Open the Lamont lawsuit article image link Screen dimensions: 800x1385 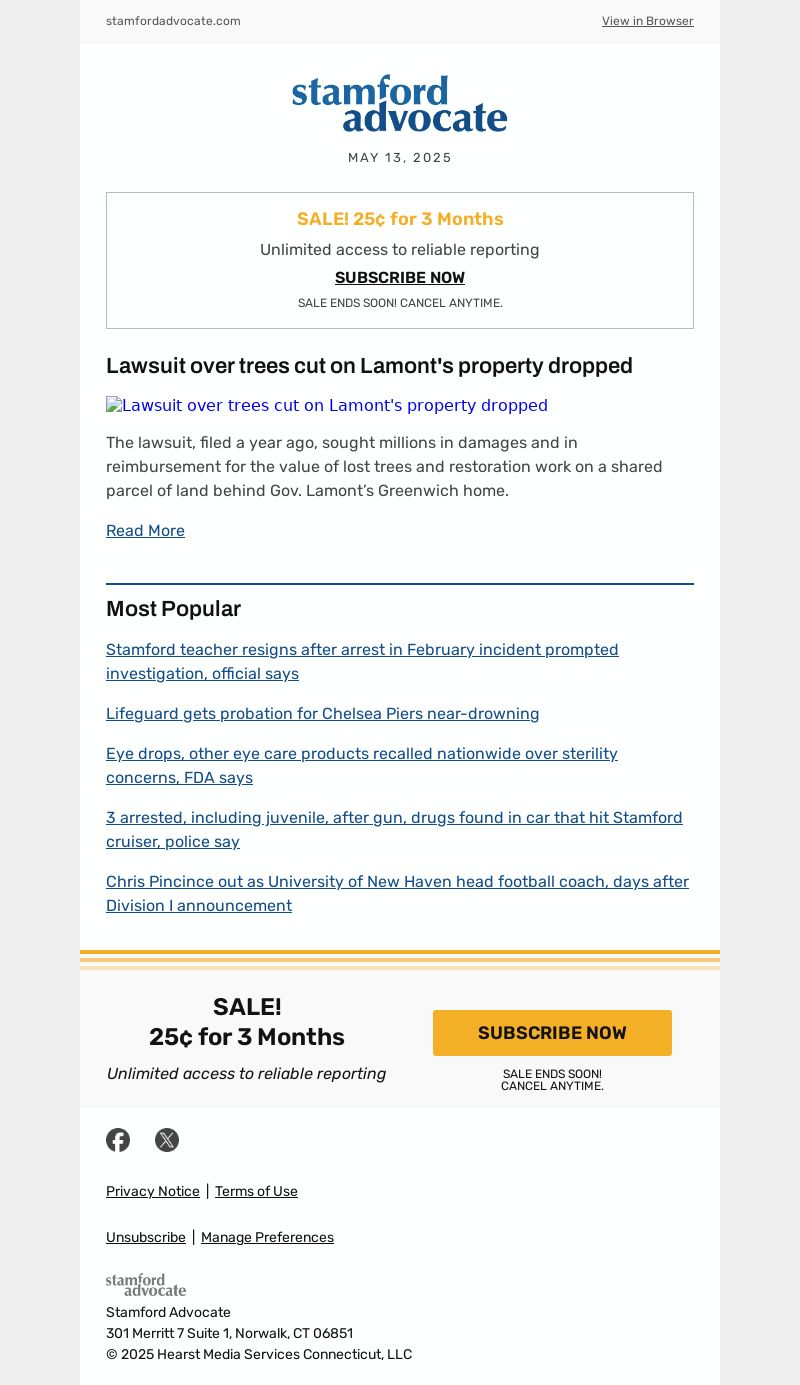point(327,405)
